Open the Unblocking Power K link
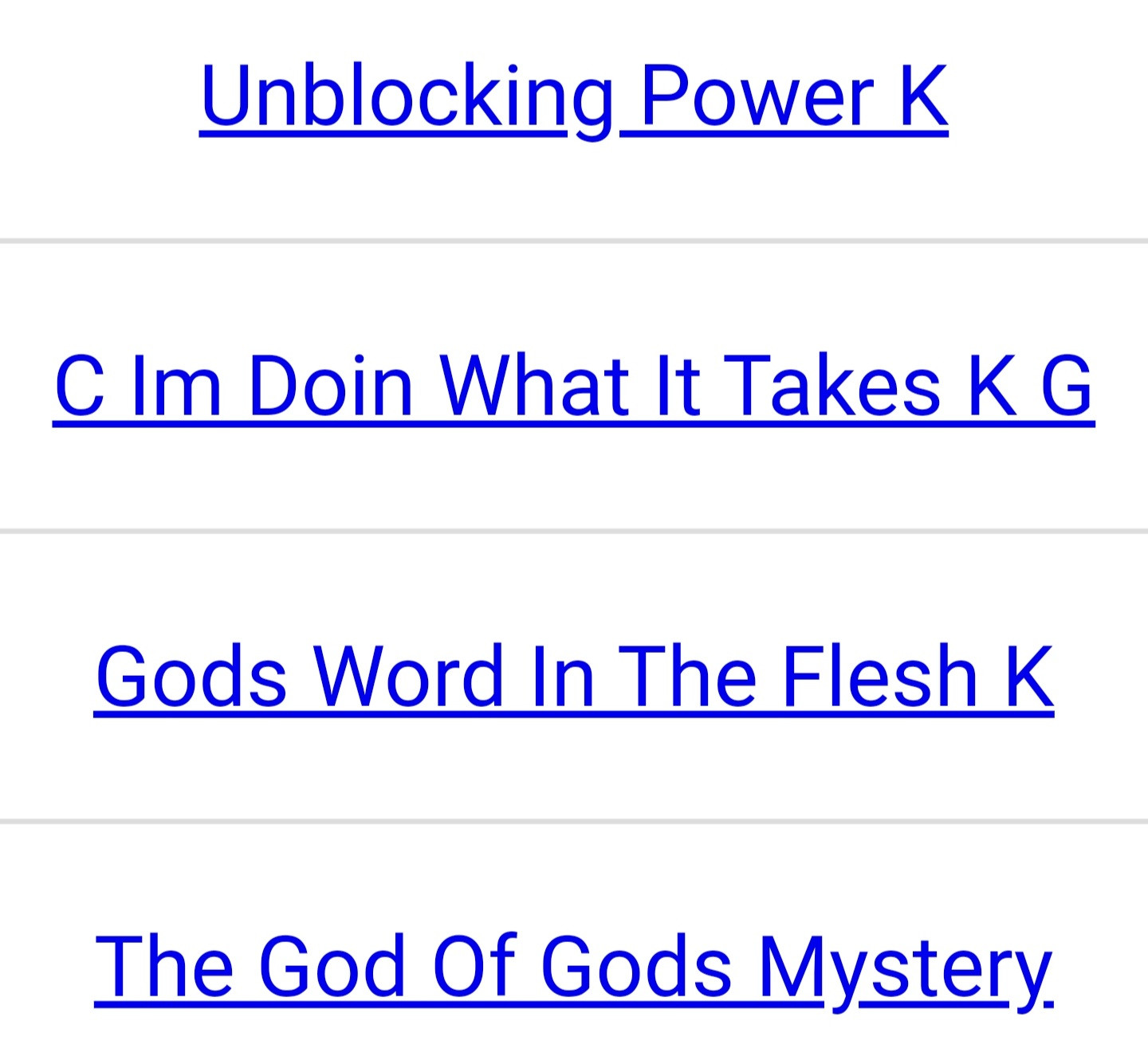Viewport: 1148px width, 1060px height. coord(573,97)
